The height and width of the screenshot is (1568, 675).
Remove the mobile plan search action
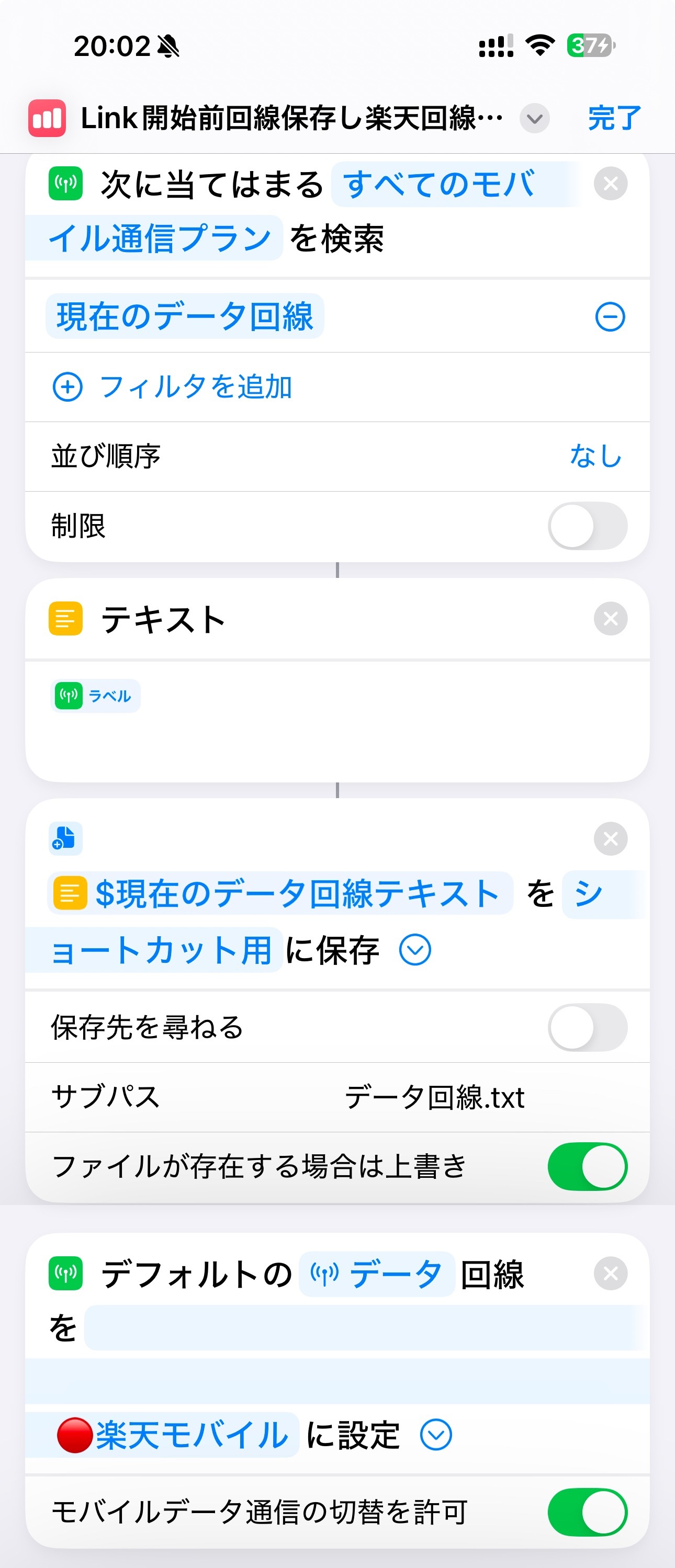(x=611, y=184)
